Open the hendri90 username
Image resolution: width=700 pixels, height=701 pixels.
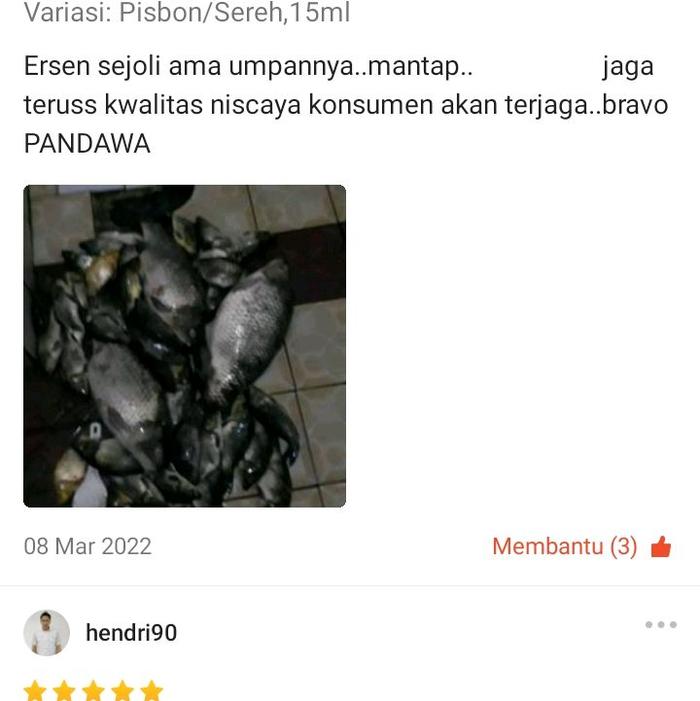[x=131, y=633]
